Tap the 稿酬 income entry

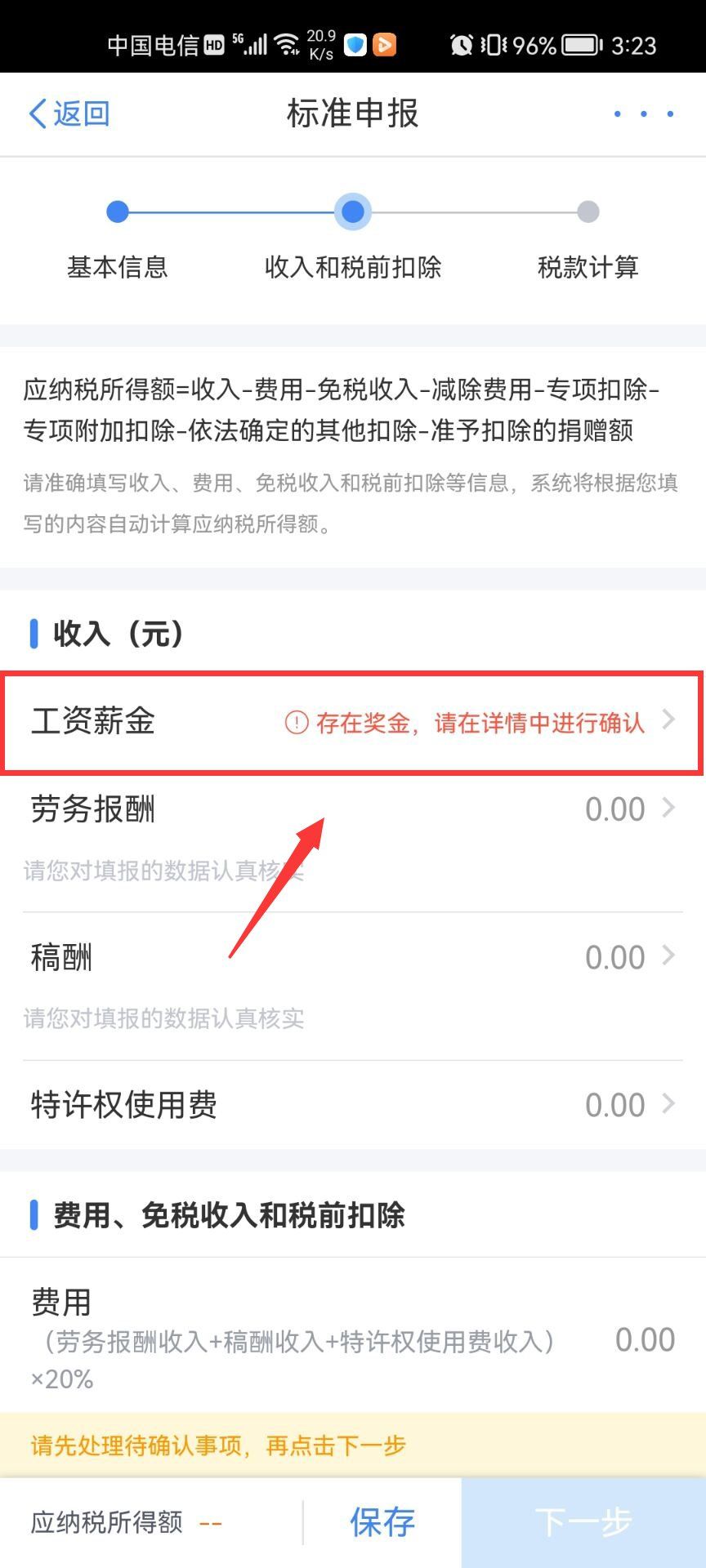click(351, 956)
